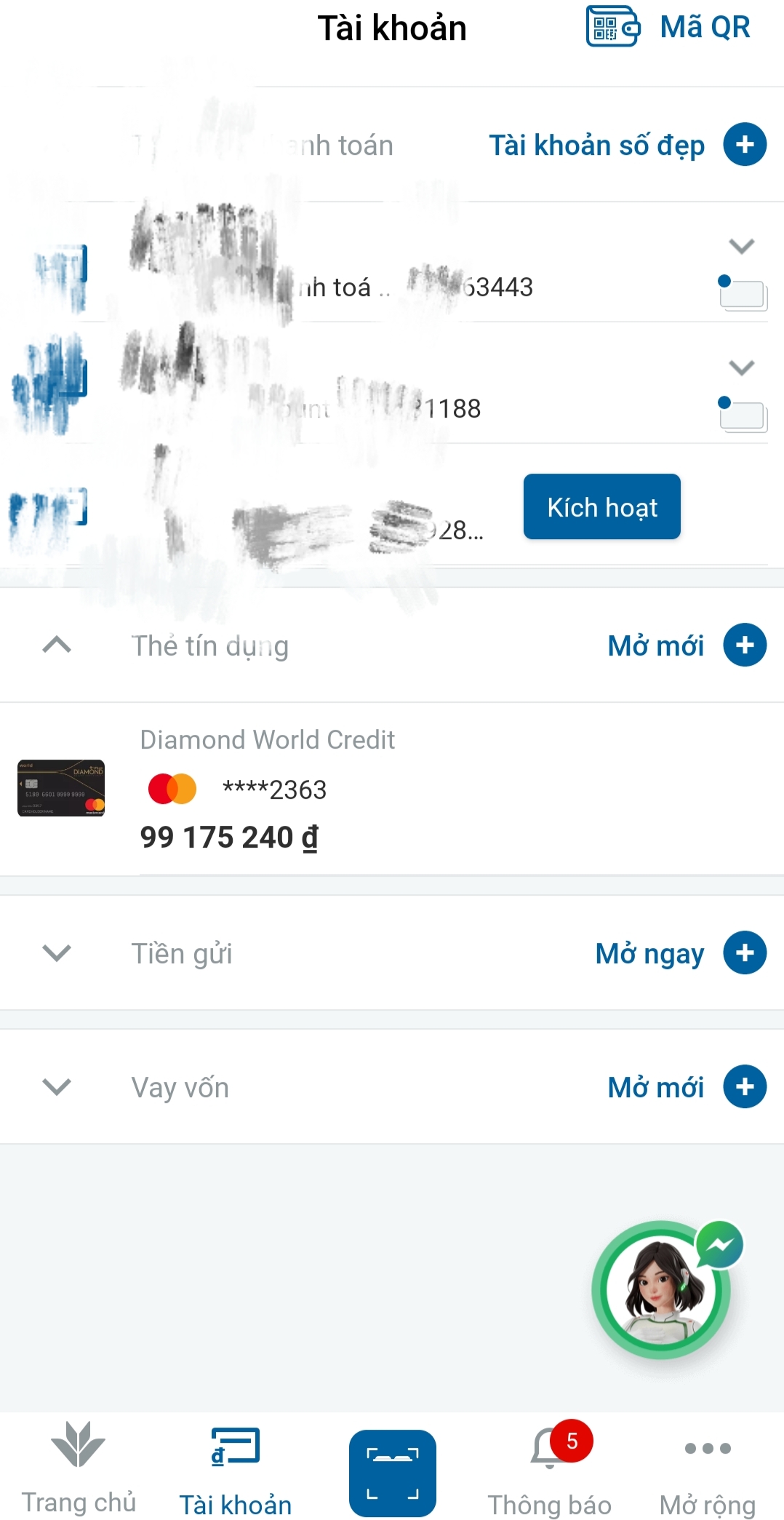Open a new loan with Mở mới
Viewport: 784px width, 1520px height.
[744, 1087]
